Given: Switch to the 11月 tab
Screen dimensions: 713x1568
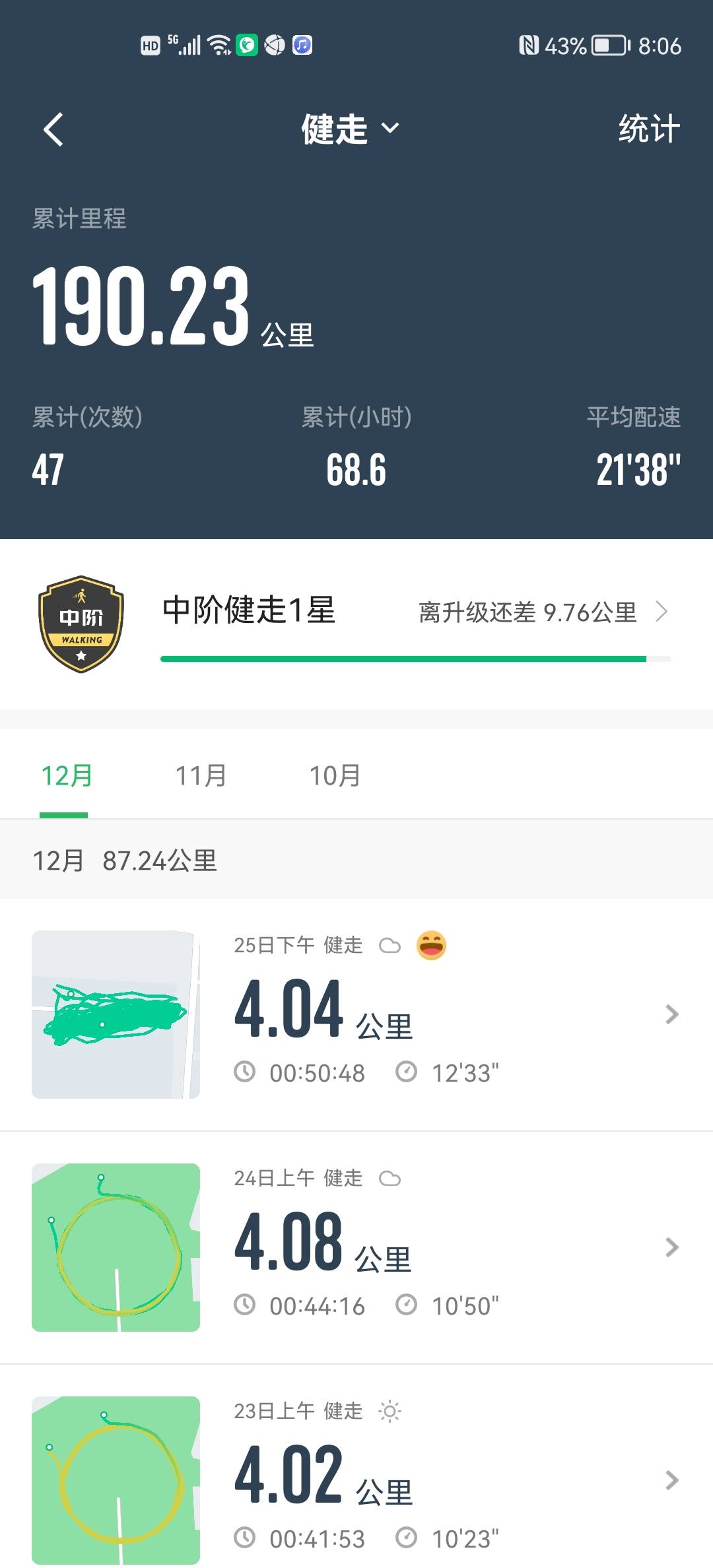Looking at the screenshot, I should click(199, 776).
